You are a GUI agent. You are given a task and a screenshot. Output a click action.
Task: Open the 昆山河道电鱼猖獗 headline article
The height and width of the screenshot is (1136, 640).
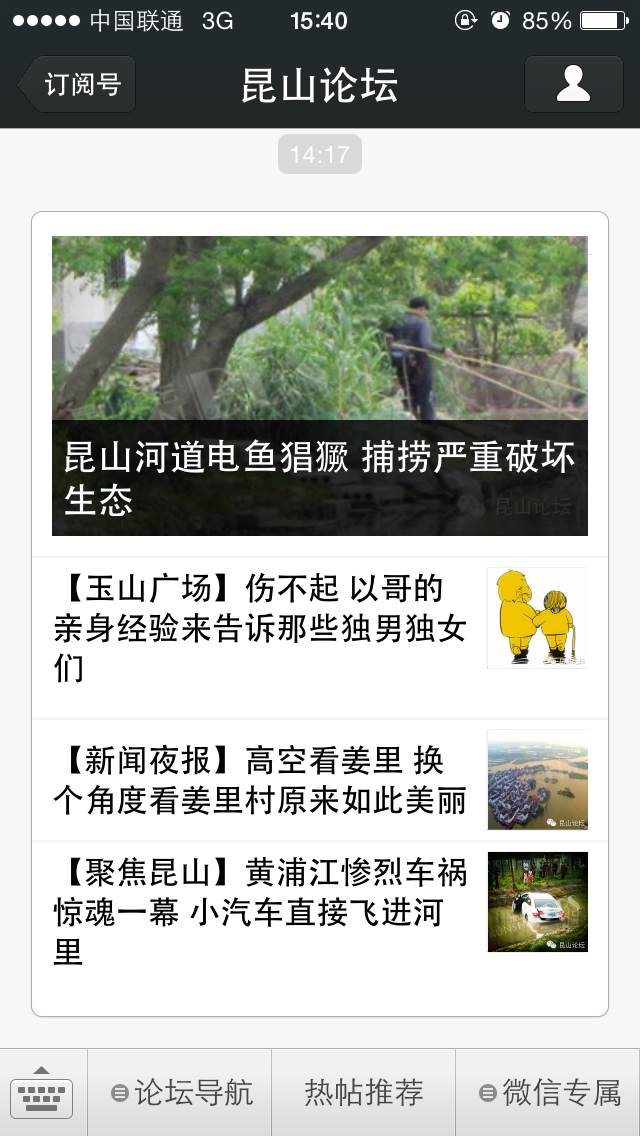[x=320, y=385]
